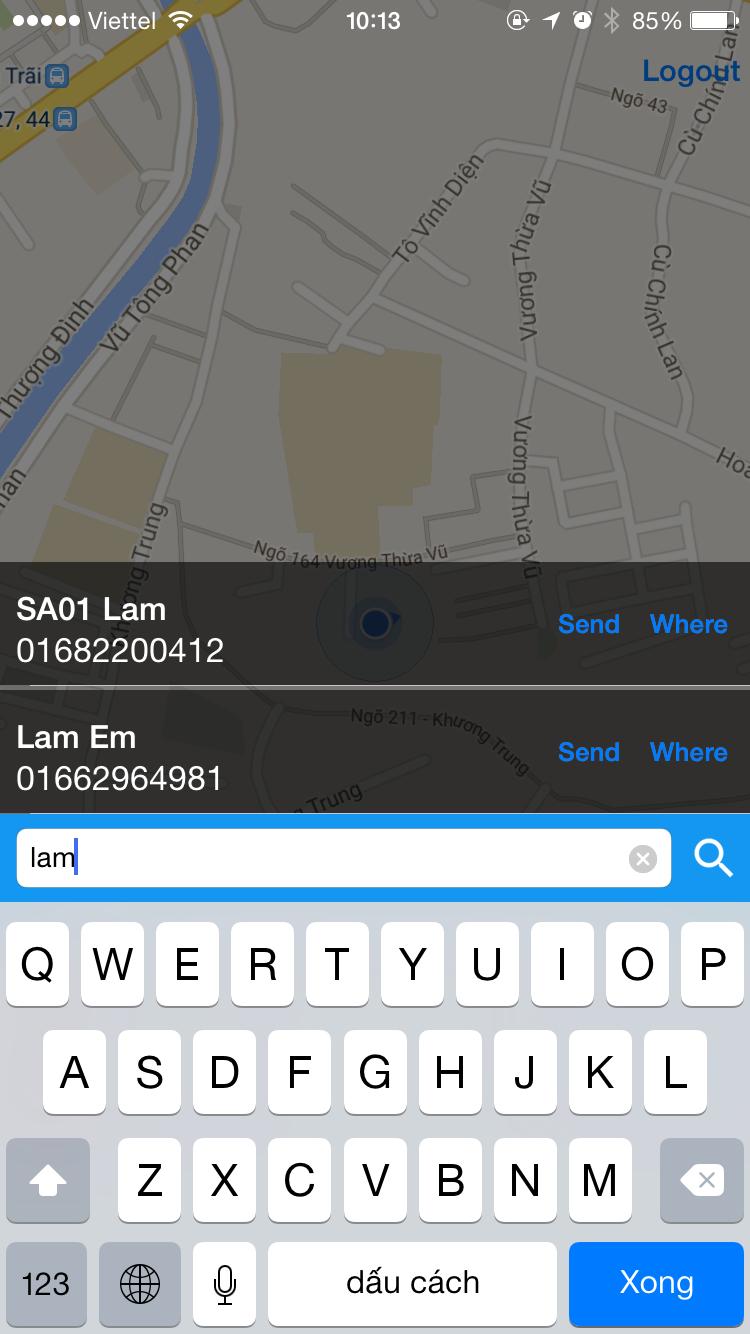Switch to the 123 numeric keyboard
Image resolution: width=750 pixels, height=1334 pixels.
pos(46,1283)
